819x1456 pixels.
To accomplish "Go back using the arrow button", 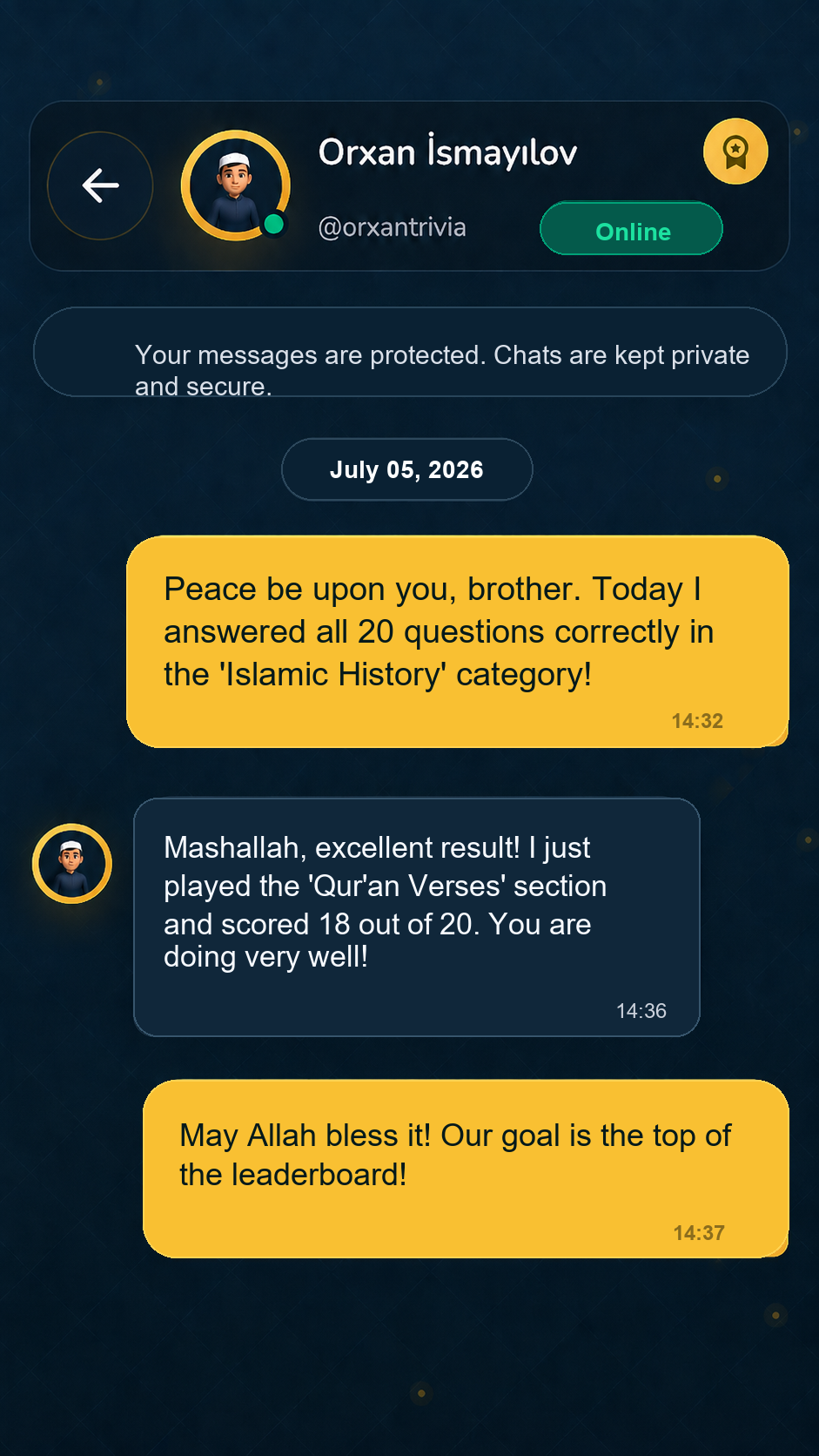I will tap(100, 185).
